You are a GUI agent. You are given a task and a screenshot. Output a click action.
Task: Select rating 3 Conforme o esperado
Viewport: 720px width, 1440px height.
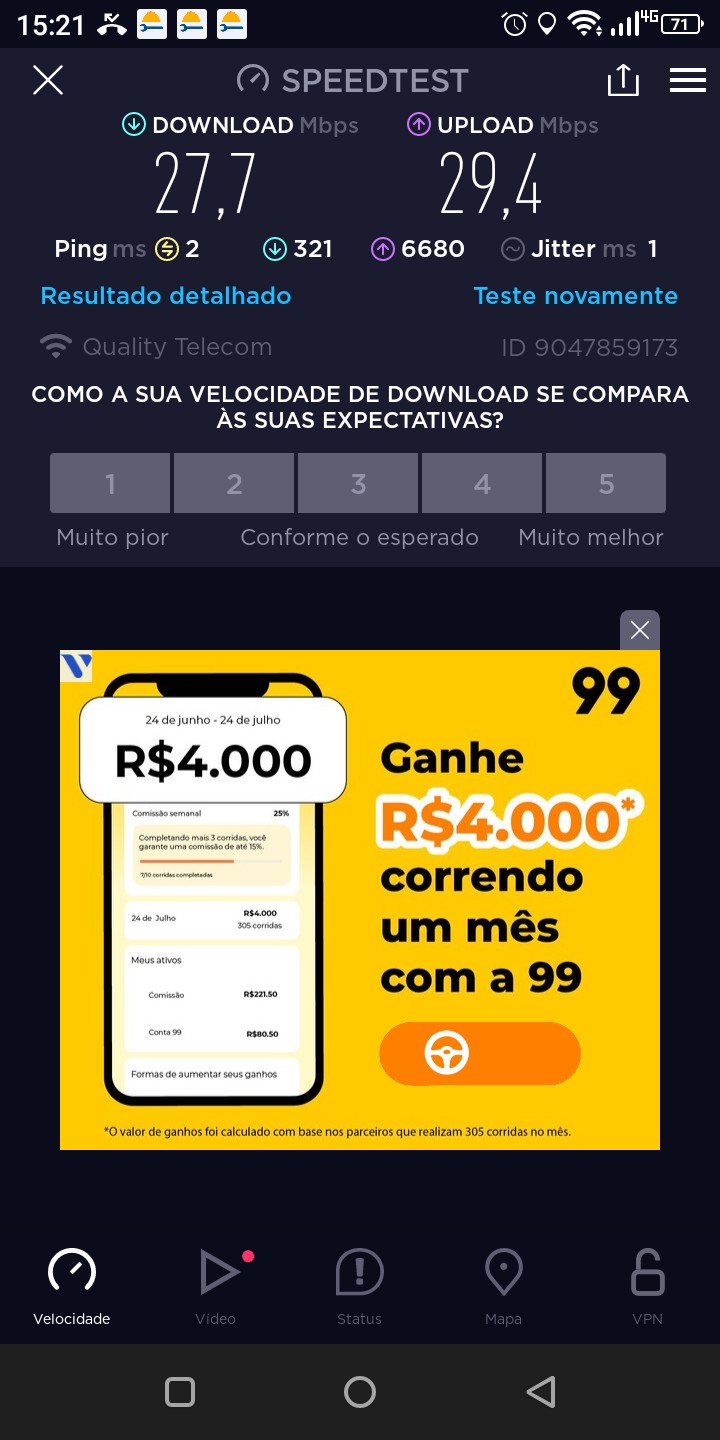point(358,484)
